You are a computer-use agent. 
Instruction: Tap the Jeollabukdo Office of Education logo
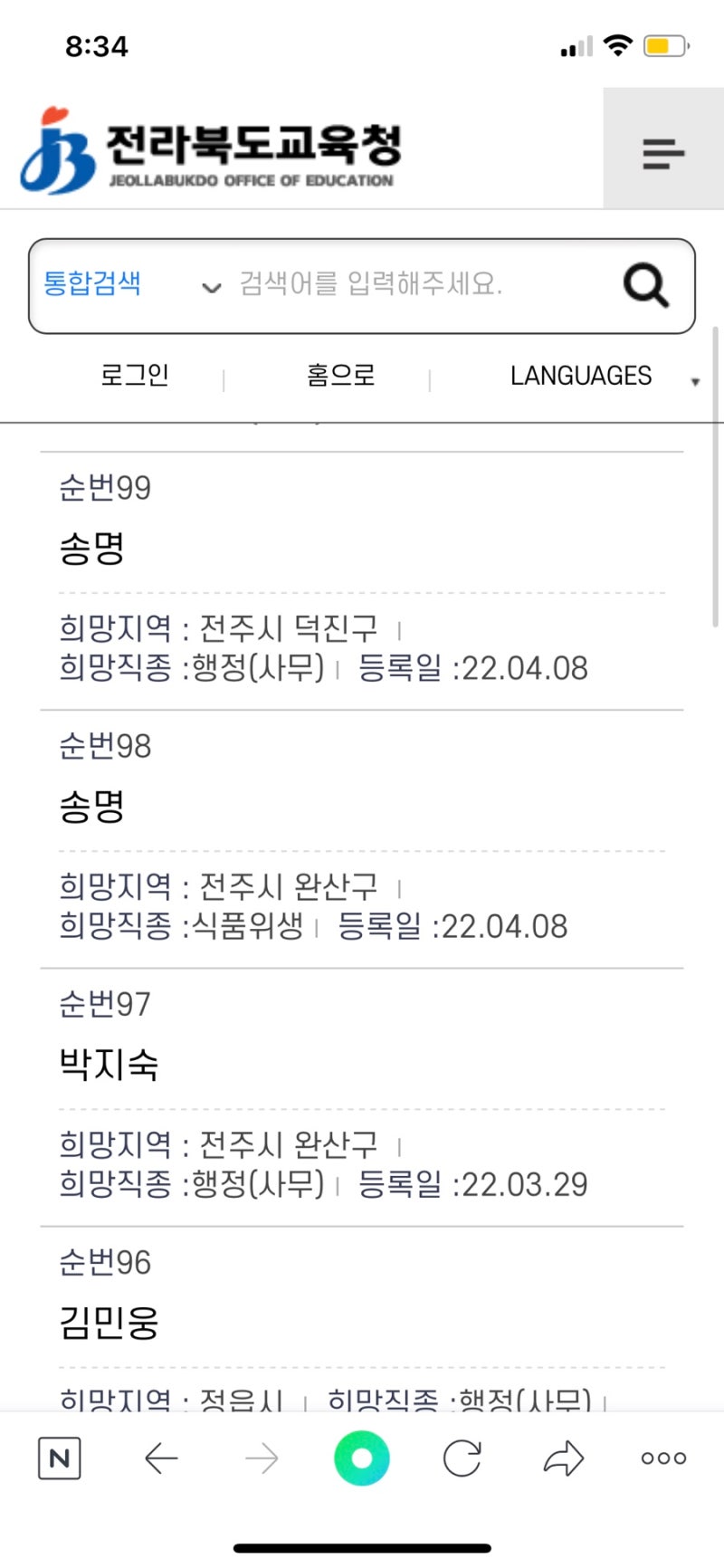coord(210,151)
